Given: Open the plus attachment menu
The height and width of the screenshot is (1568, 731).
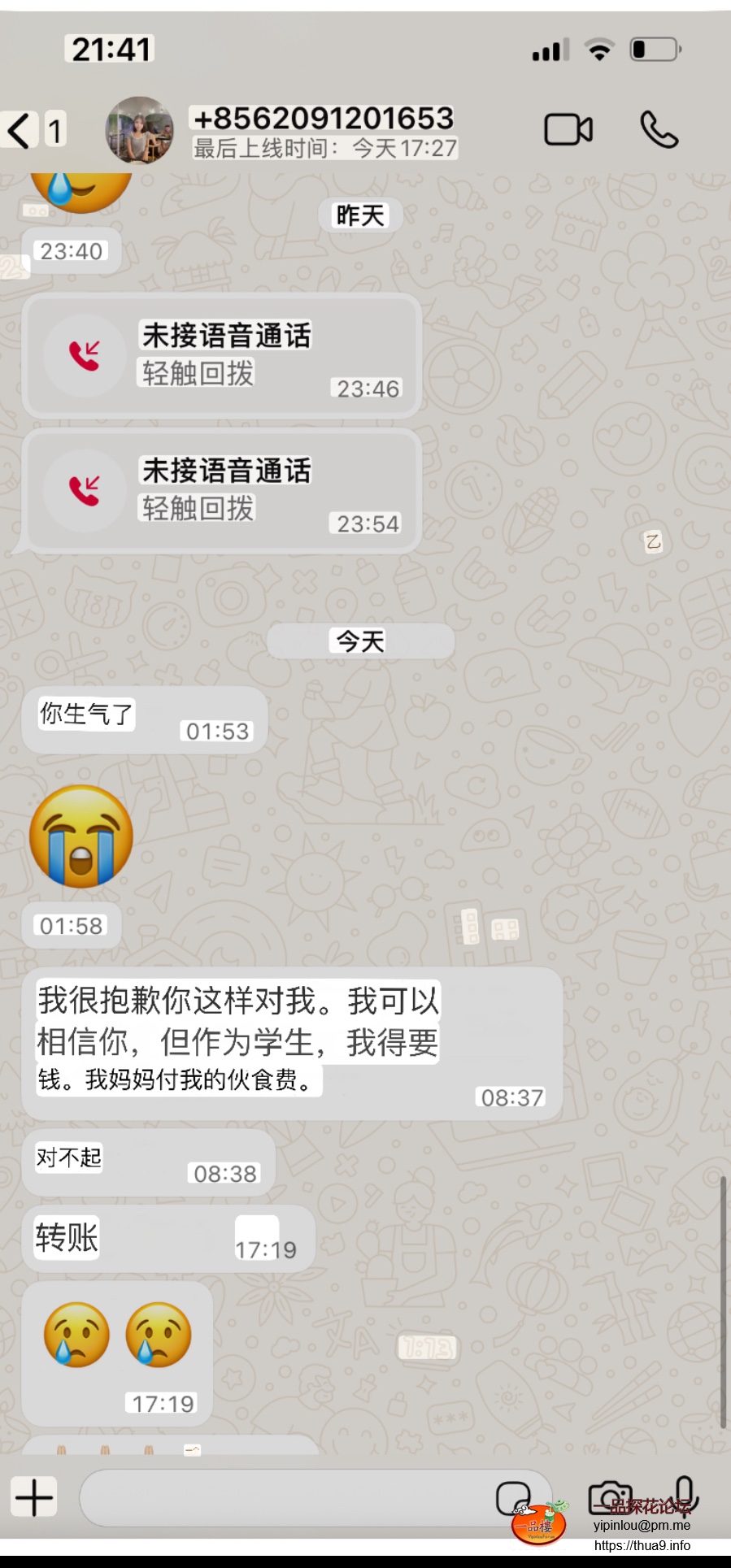Looking at the screenshot, I should coord(34,1497).
